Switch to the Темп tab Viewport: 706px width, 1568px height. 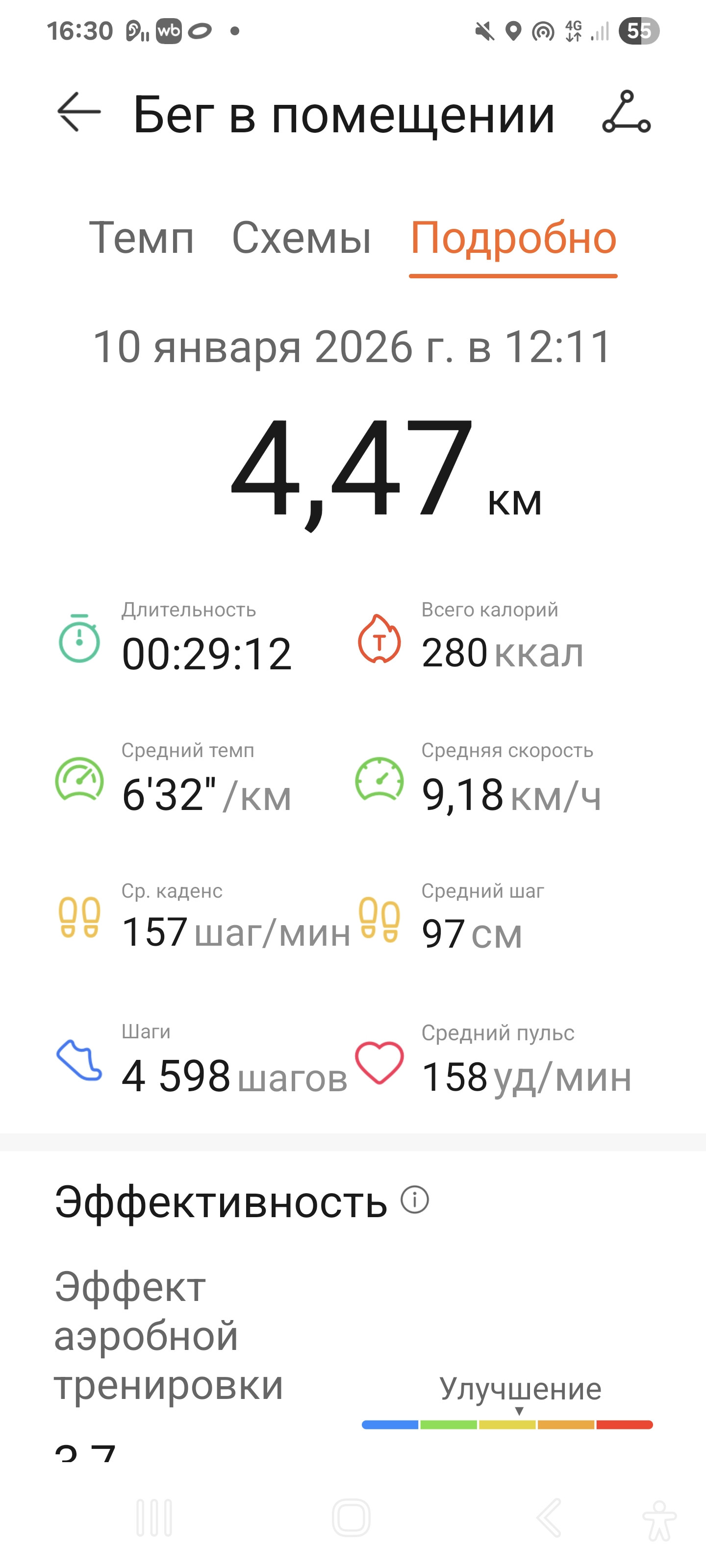(141, 237)
